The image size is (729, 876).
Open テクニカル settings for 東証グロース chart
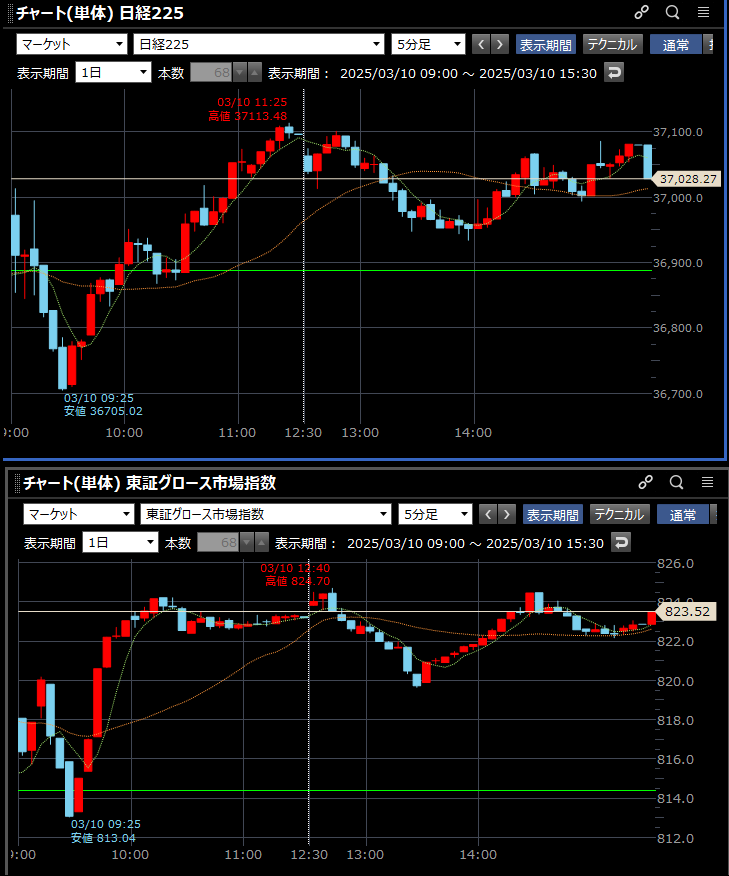tap(619, 514)
